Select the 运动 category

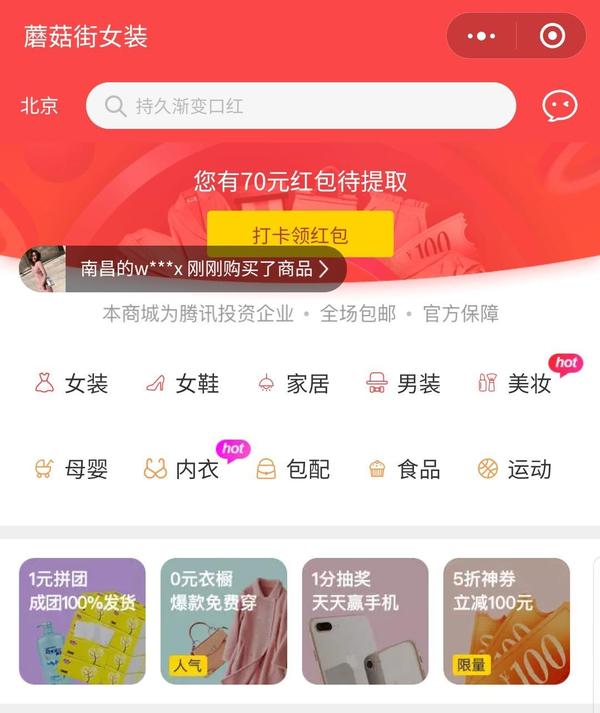click(516, 469)
